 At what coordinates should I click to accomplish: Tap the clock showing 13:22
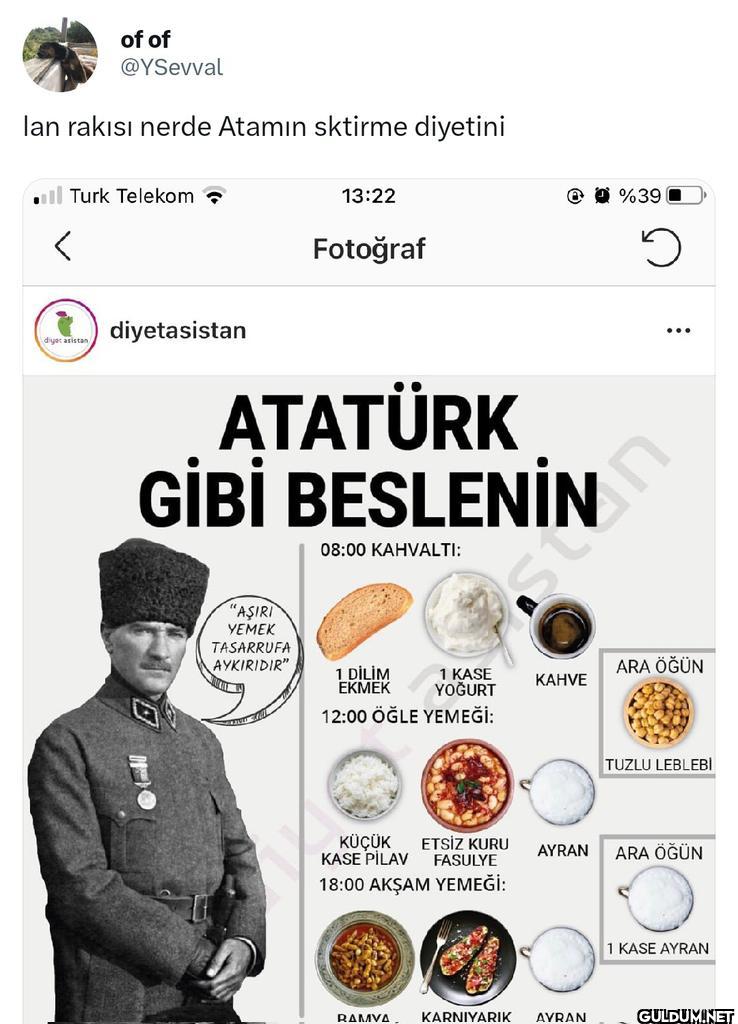[370, 196]
